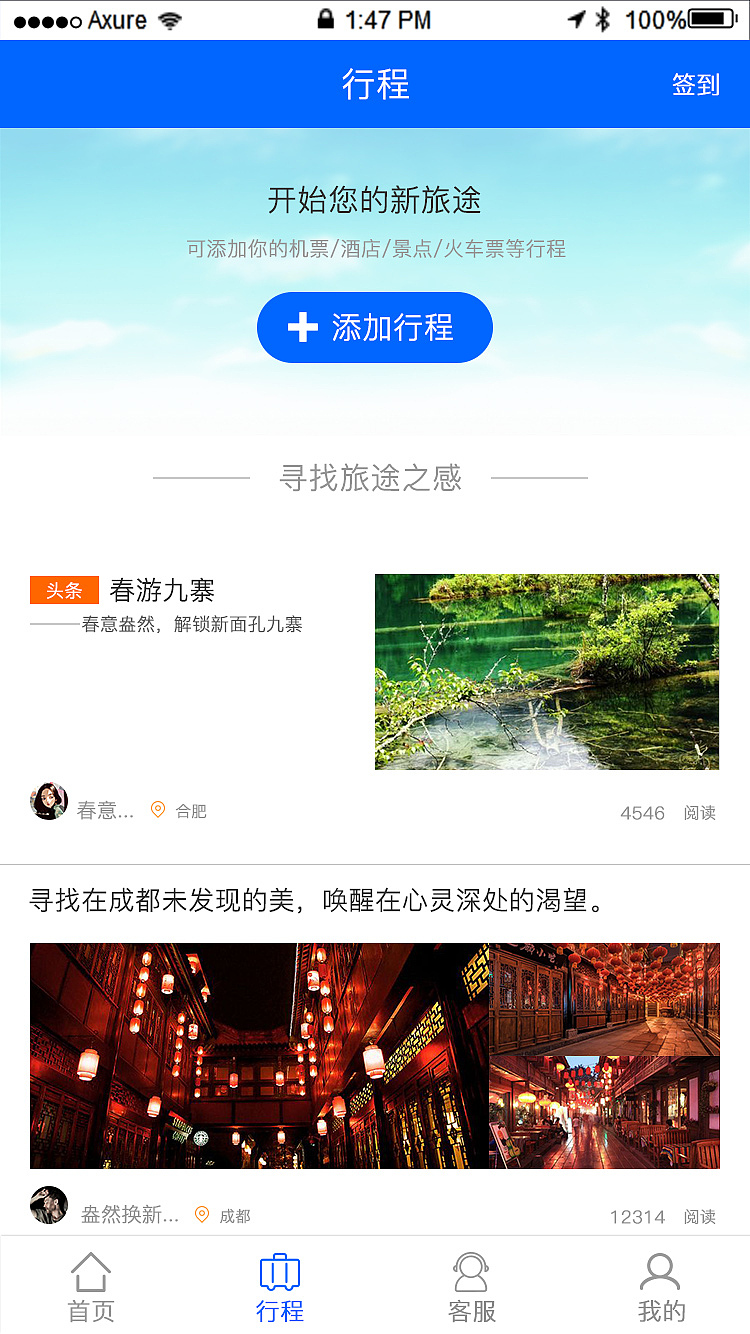750x1334 pixels.
Task: Open the 客服 customer service icon
Action: tap(470, 1274)
